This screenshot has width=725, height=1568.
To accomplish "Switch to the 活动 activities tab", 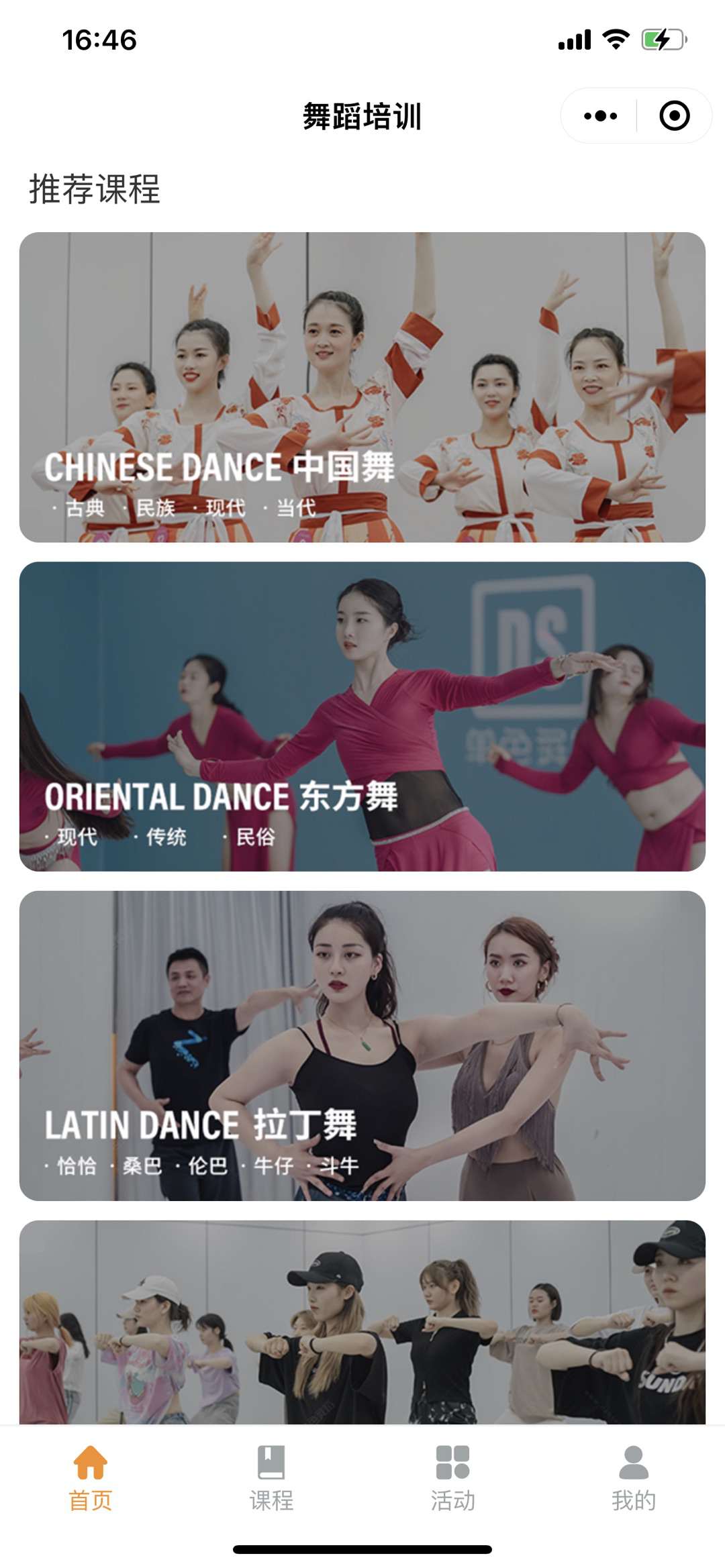I will click(452, 1476).
